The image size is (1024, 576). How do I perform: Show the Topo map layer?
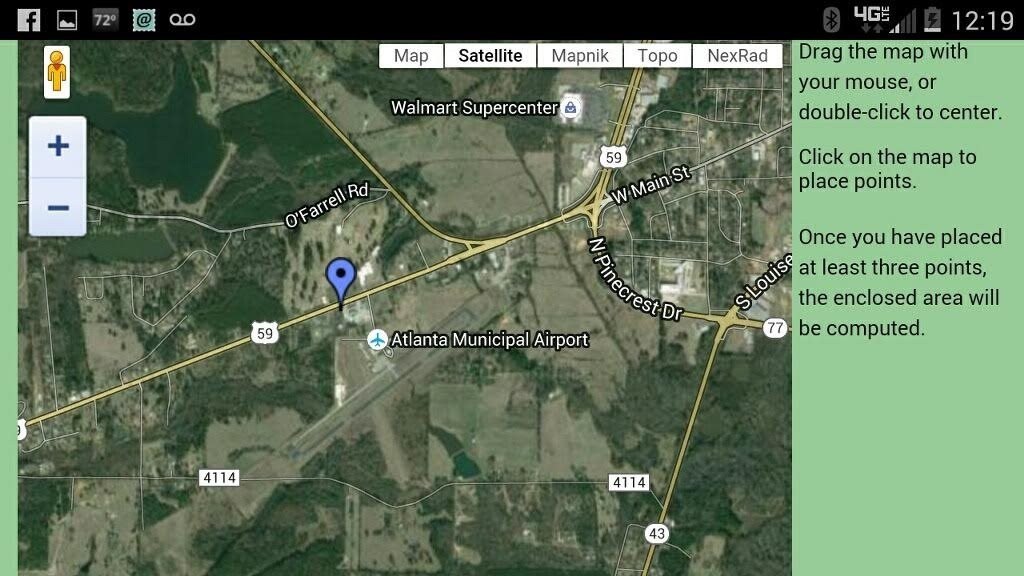tap(657, 56)
